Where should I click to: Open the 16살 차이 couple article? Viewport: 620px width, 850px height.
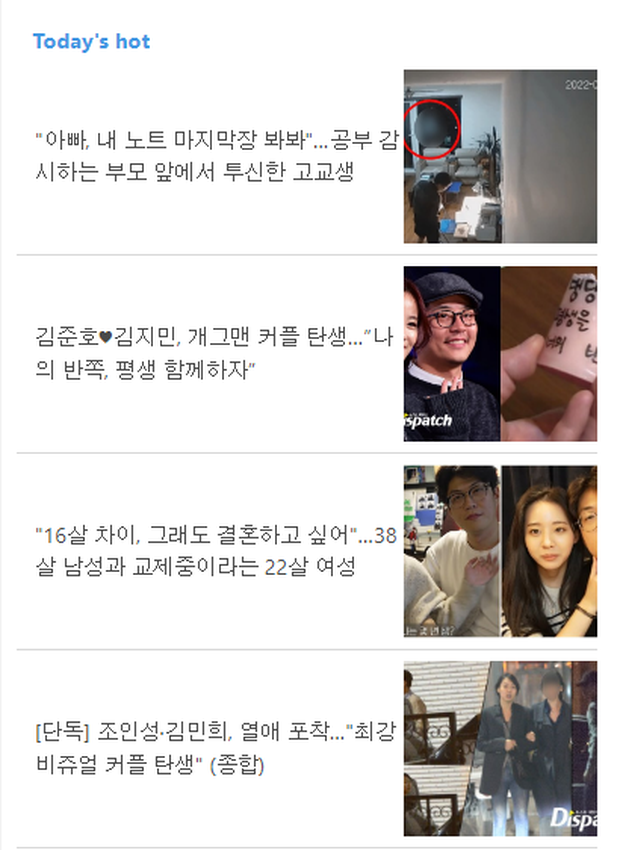click(x=216, y=551)
